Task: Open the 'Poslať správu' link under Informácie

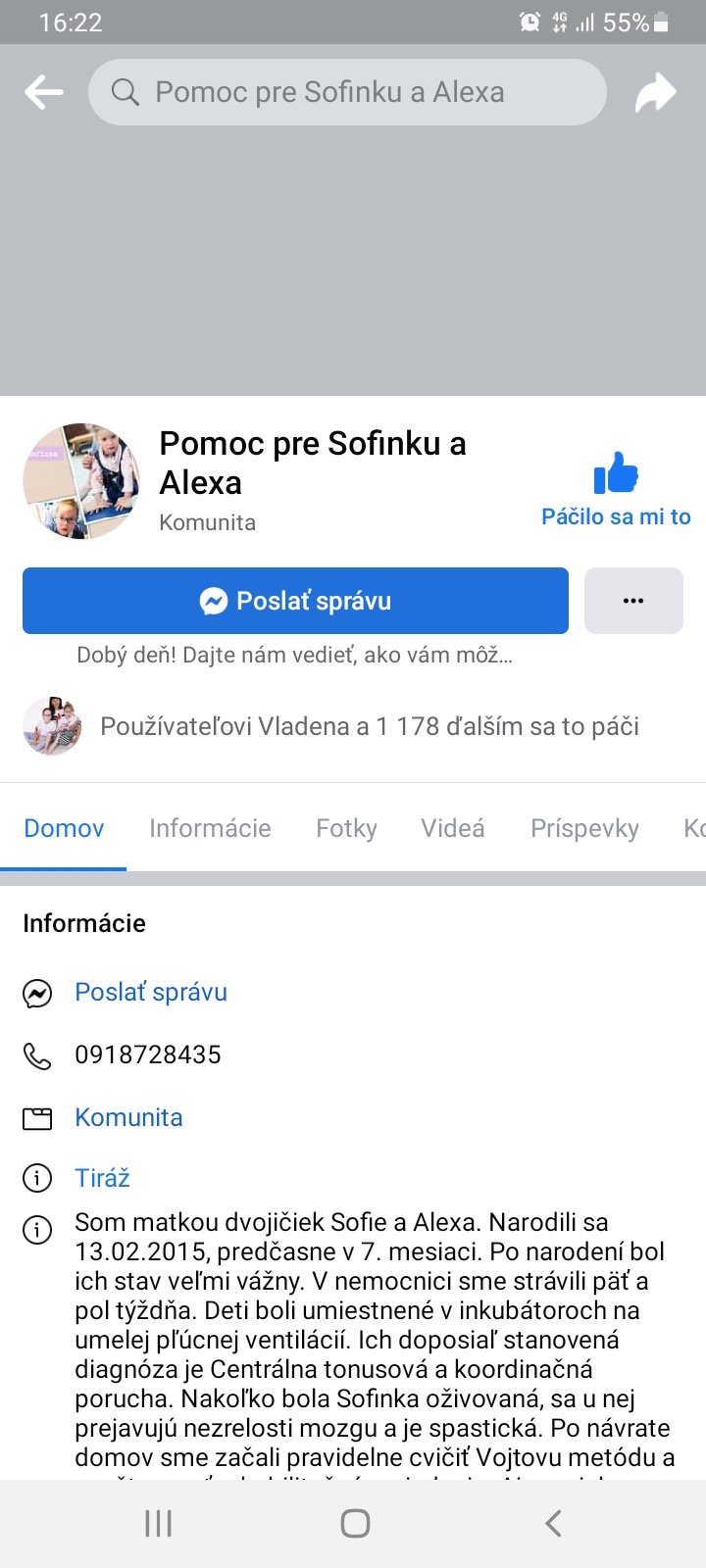Action: pyautogui.click(x=151, y=992)
